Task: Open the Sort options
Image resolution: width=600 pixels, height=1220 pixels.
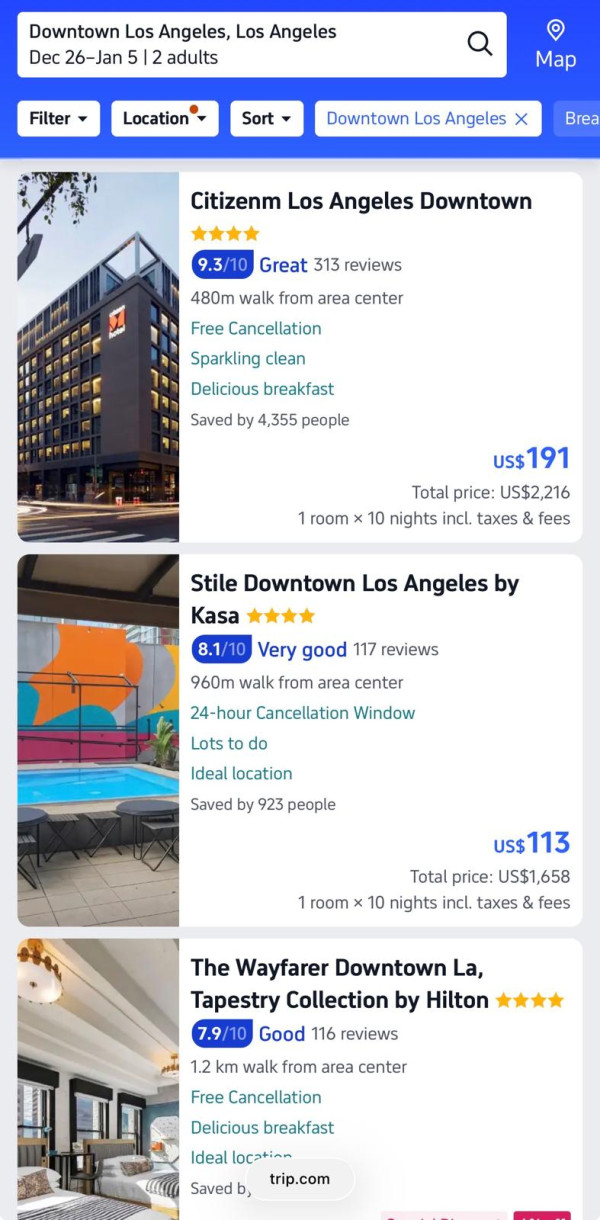Action: (266, 118)
